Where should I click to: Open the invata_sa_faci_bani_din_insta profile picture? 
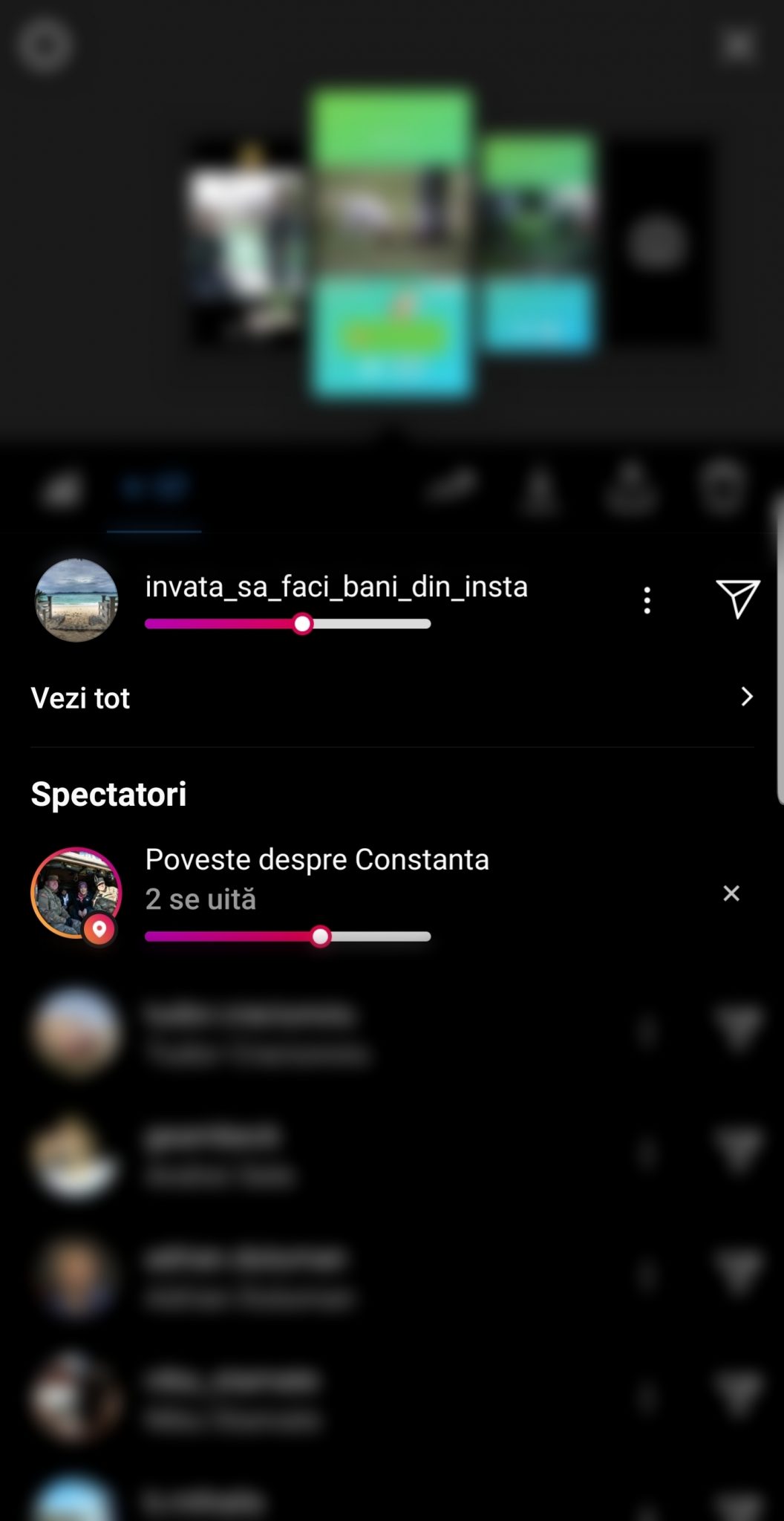click(x=76, y=599)
